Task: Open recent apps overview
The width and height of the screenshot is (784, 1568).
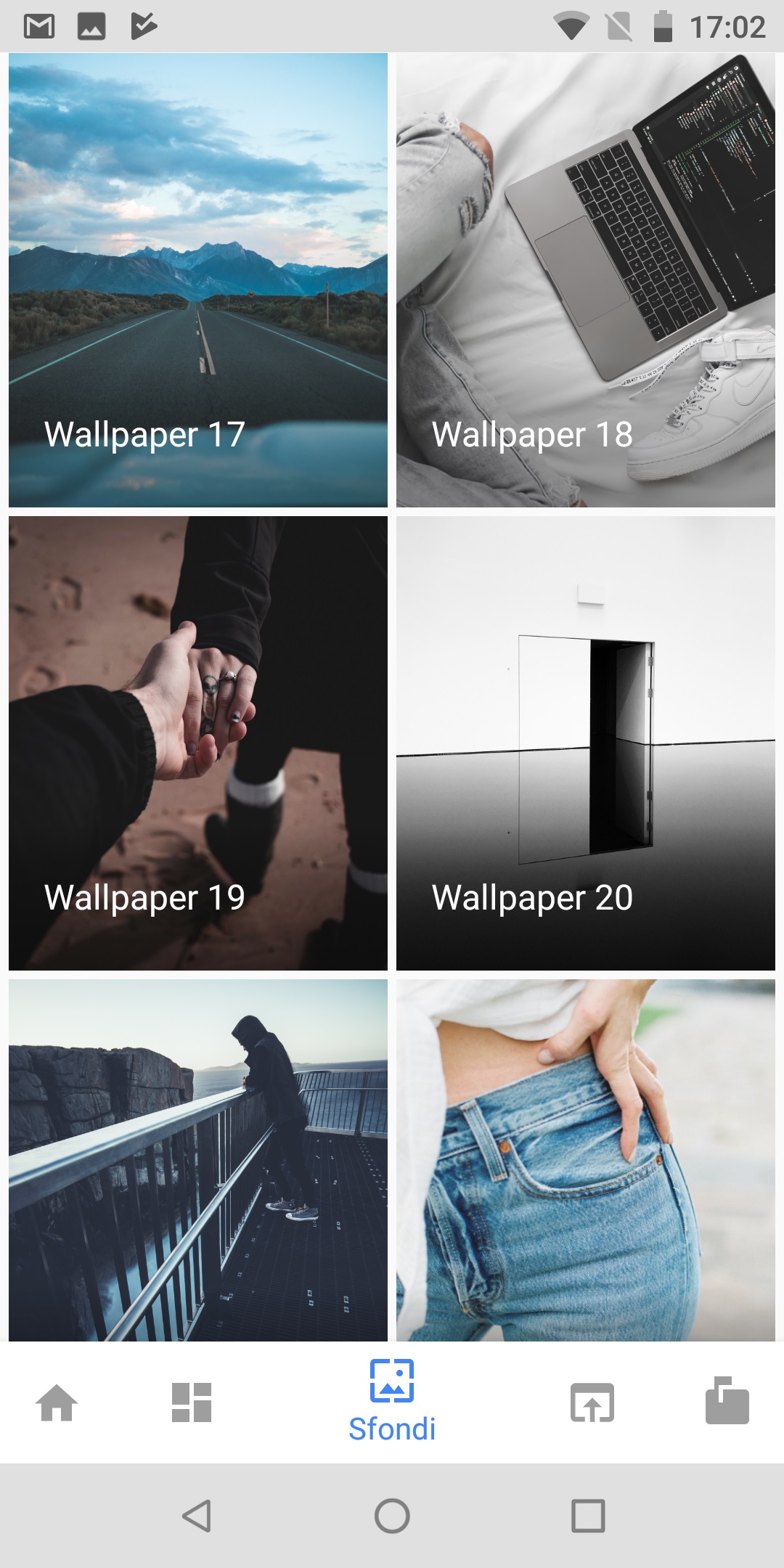Action: (588, 1516)
